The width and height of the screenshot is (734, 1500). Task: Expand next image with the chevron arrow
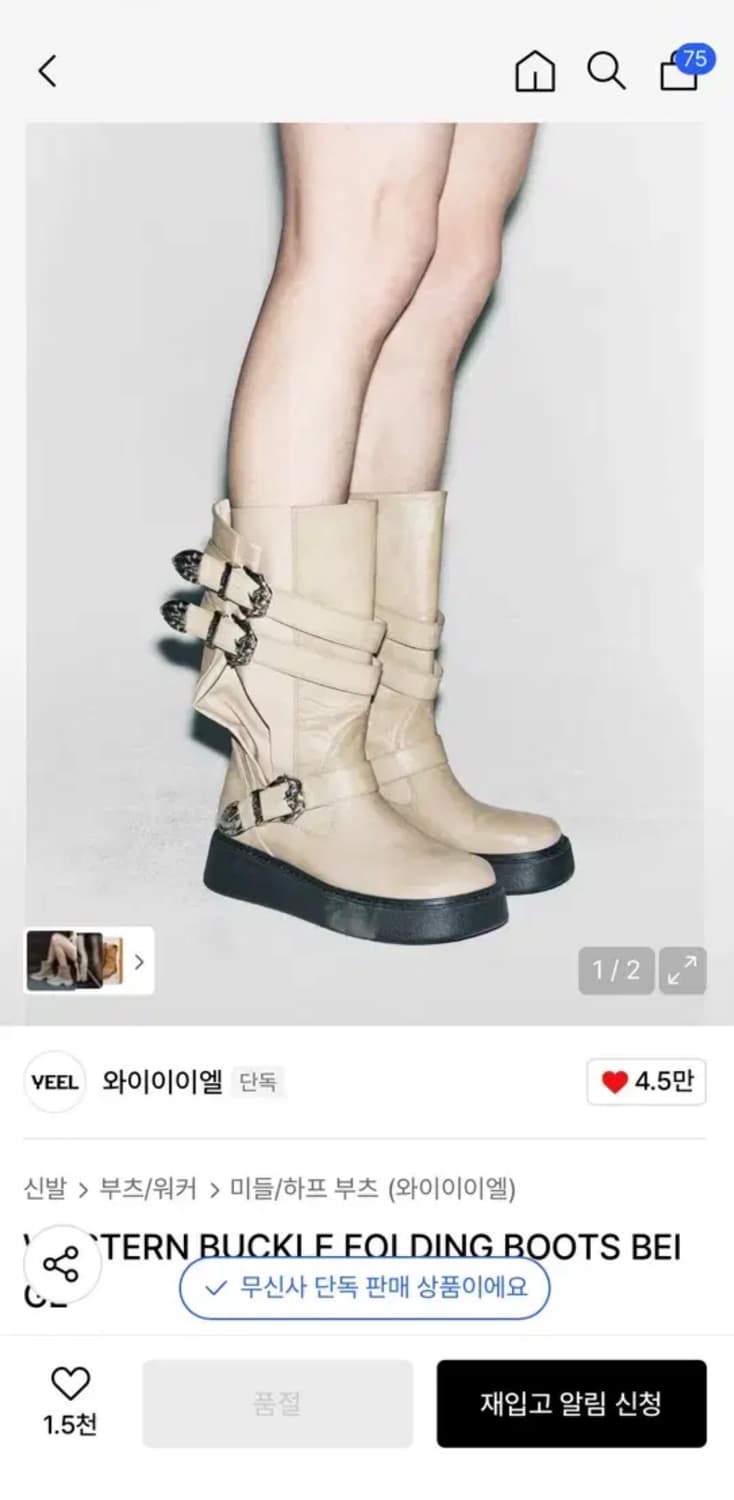coord(138,961)
